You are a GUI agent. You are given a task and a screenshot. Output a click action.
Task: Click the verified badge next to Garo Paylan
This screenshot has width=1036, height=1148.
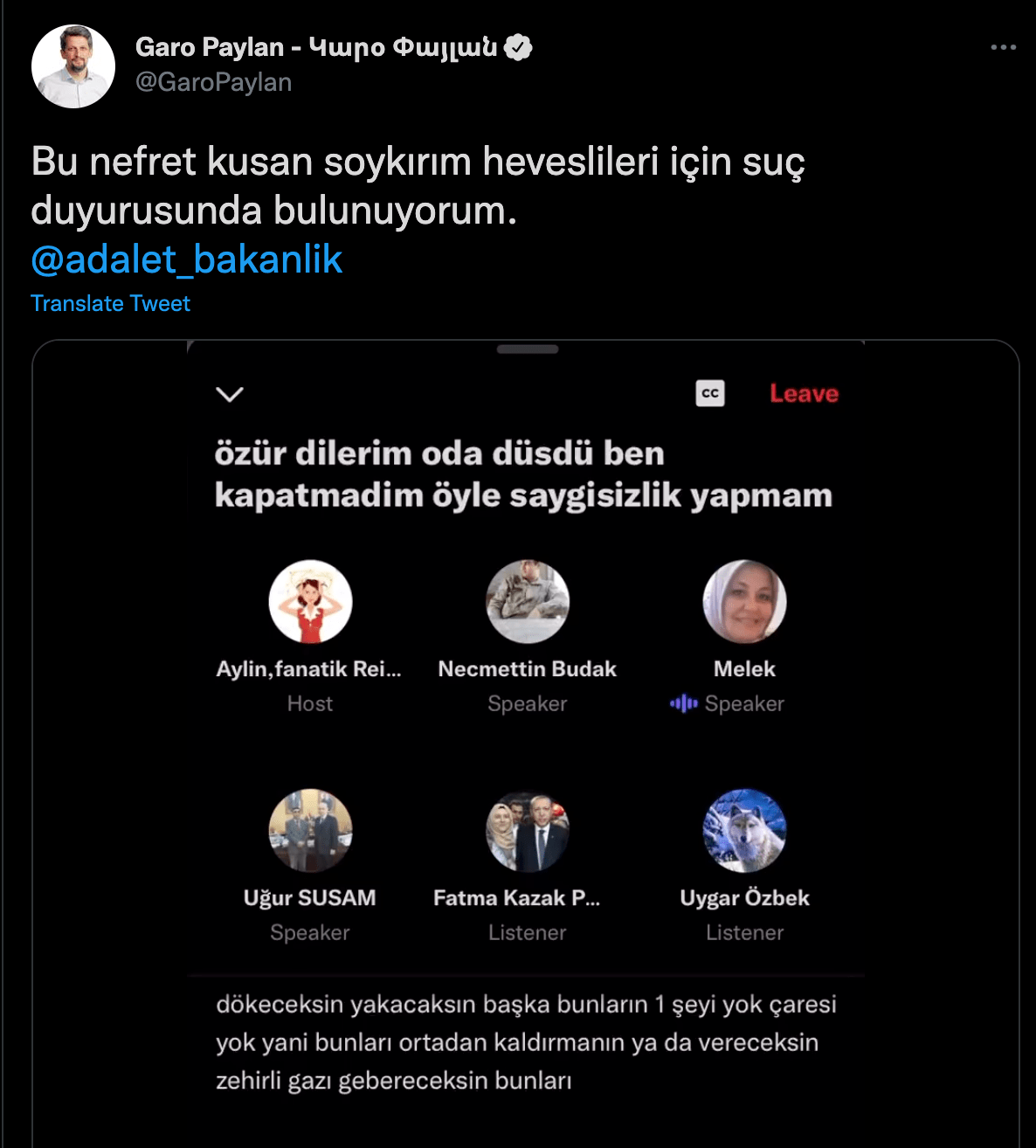(x=517, y=47)
